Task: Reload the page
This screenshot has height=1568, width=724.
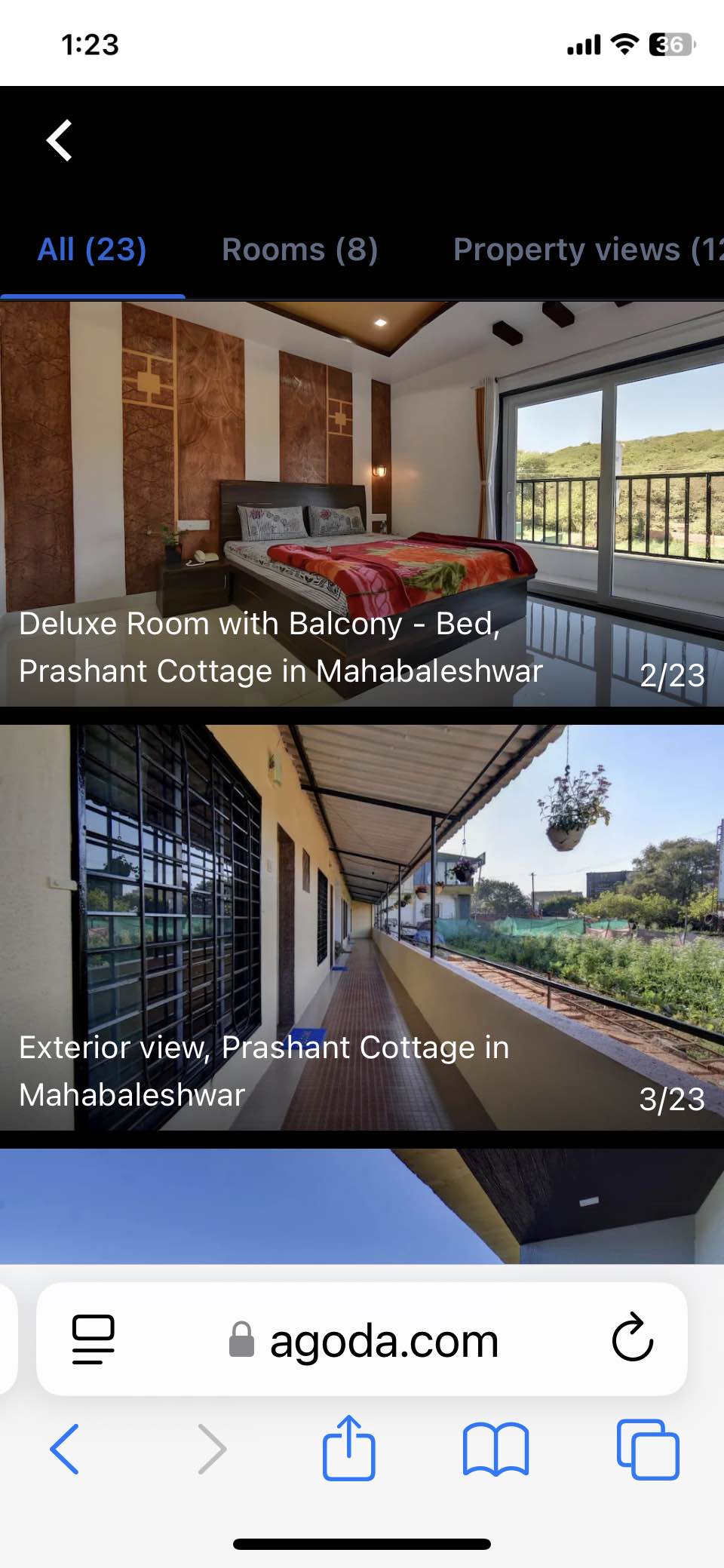Action: (x=632, y=1339)
